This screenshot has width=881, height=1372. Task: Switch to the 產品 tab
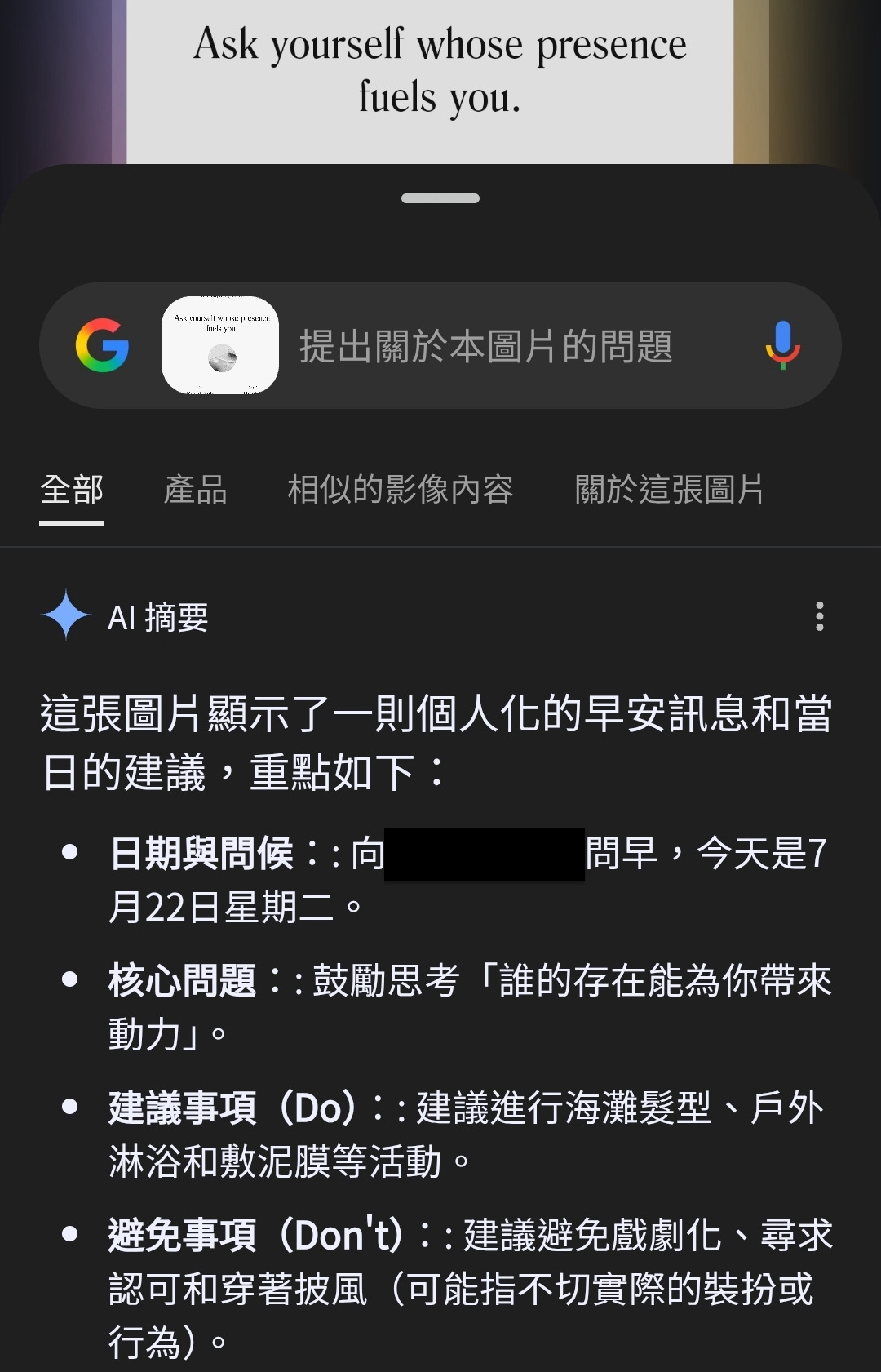(x=195, y=490)
